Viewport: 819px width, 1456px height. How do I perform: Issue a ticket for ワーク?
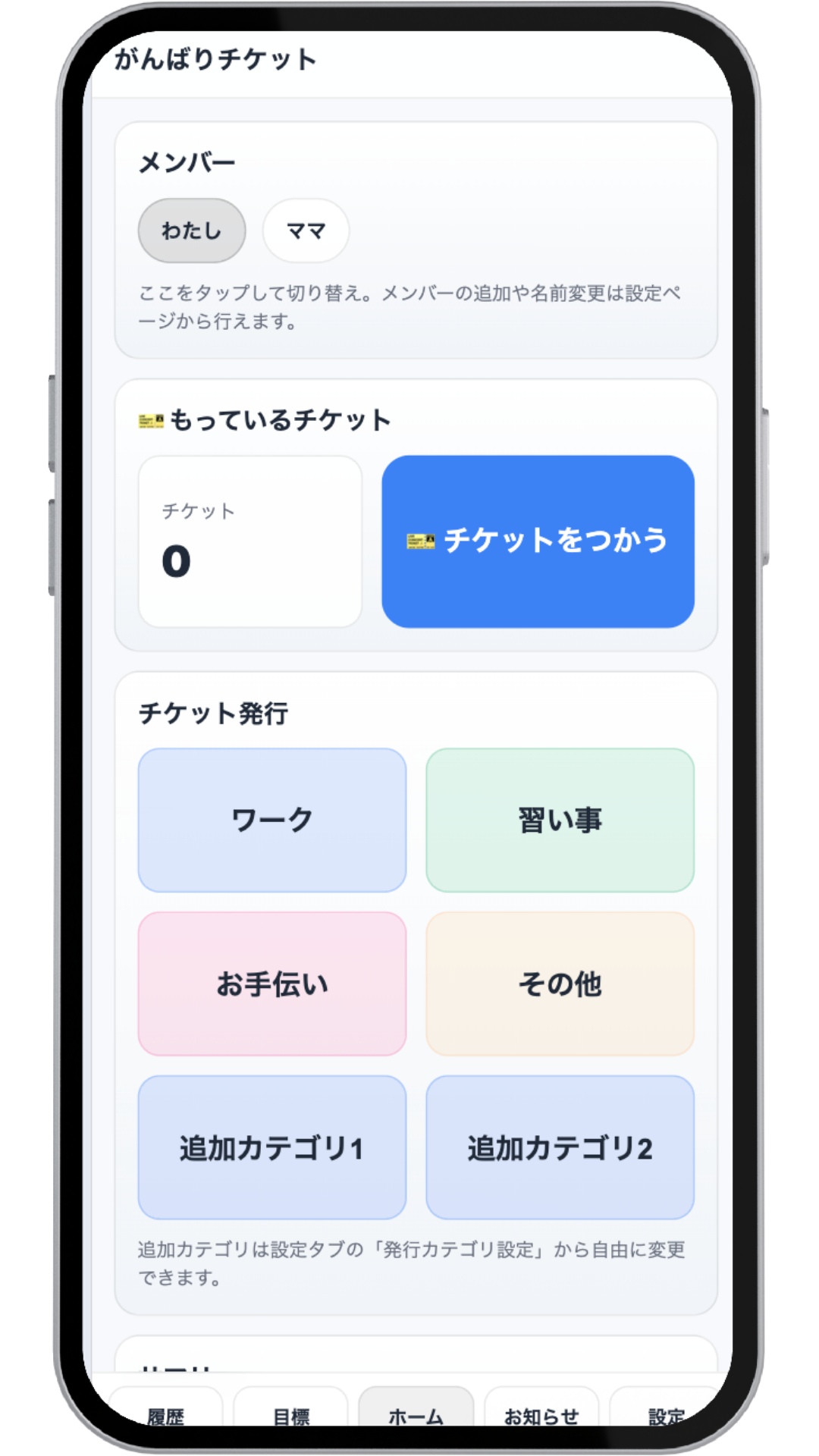click(271, 820)
